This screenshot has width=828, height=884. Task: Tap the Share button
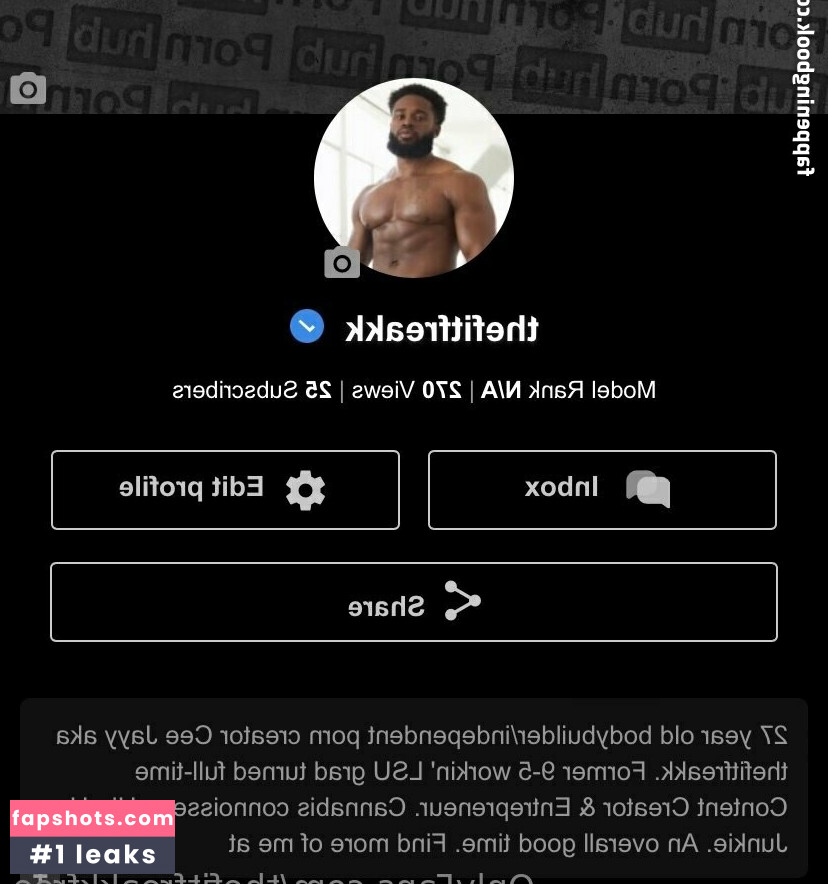tap(413, 602)
